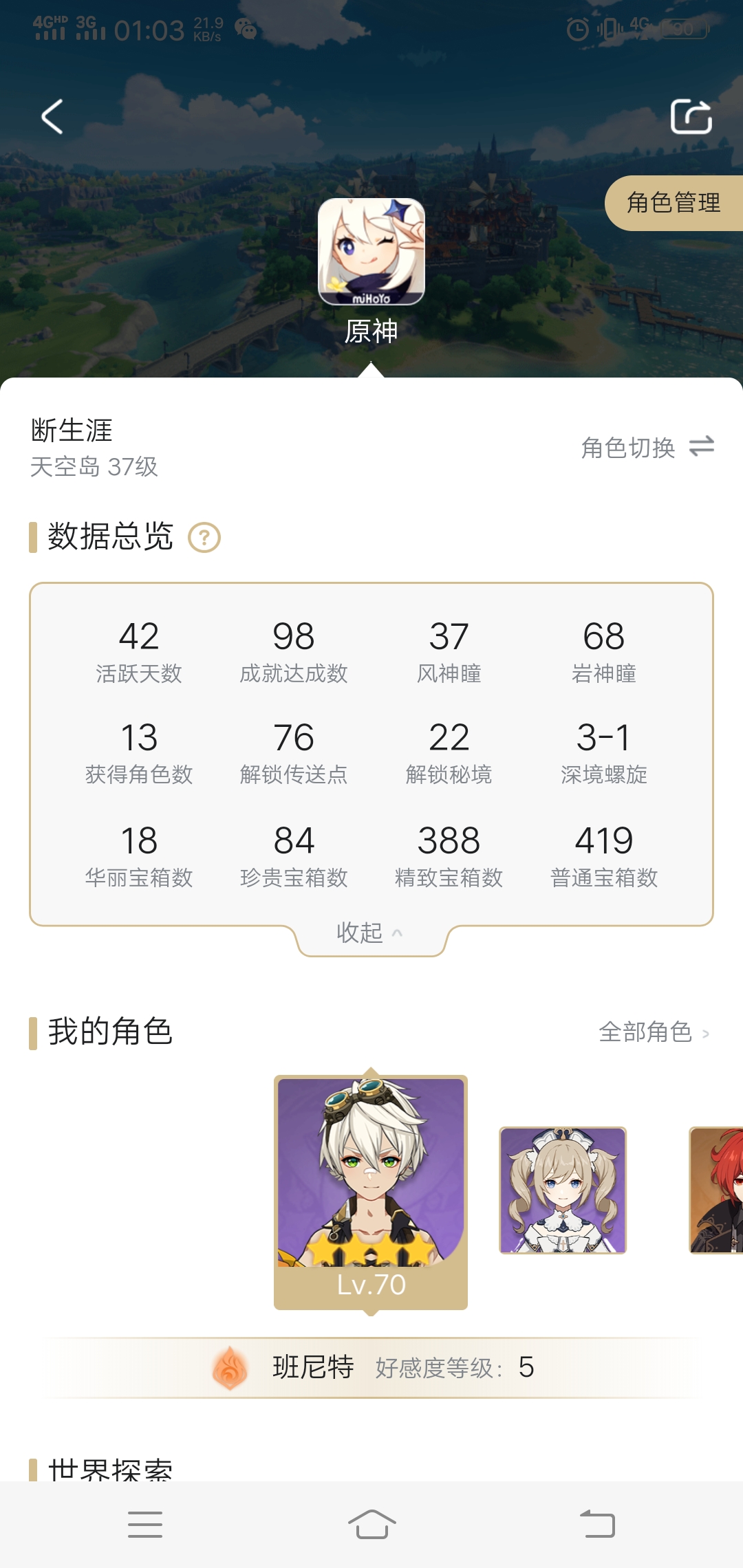The width and height of the screenshot is (743, 1568).
Task: Expand 全部角色 with its chevron
Action: click(649, 1032)
